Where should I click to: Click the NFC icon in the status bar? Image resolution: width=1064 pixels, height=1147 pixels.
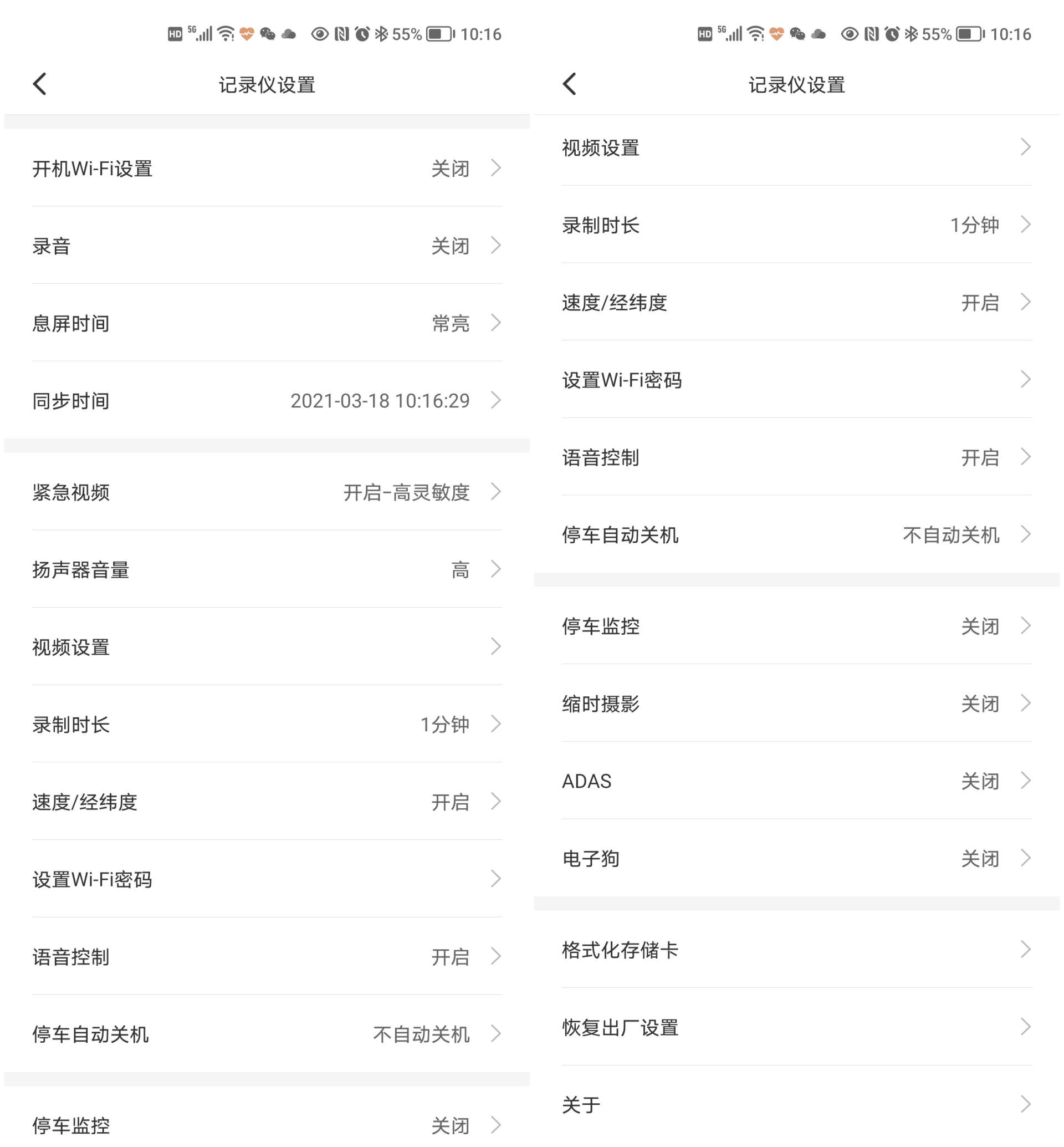[x=341, y=33]
